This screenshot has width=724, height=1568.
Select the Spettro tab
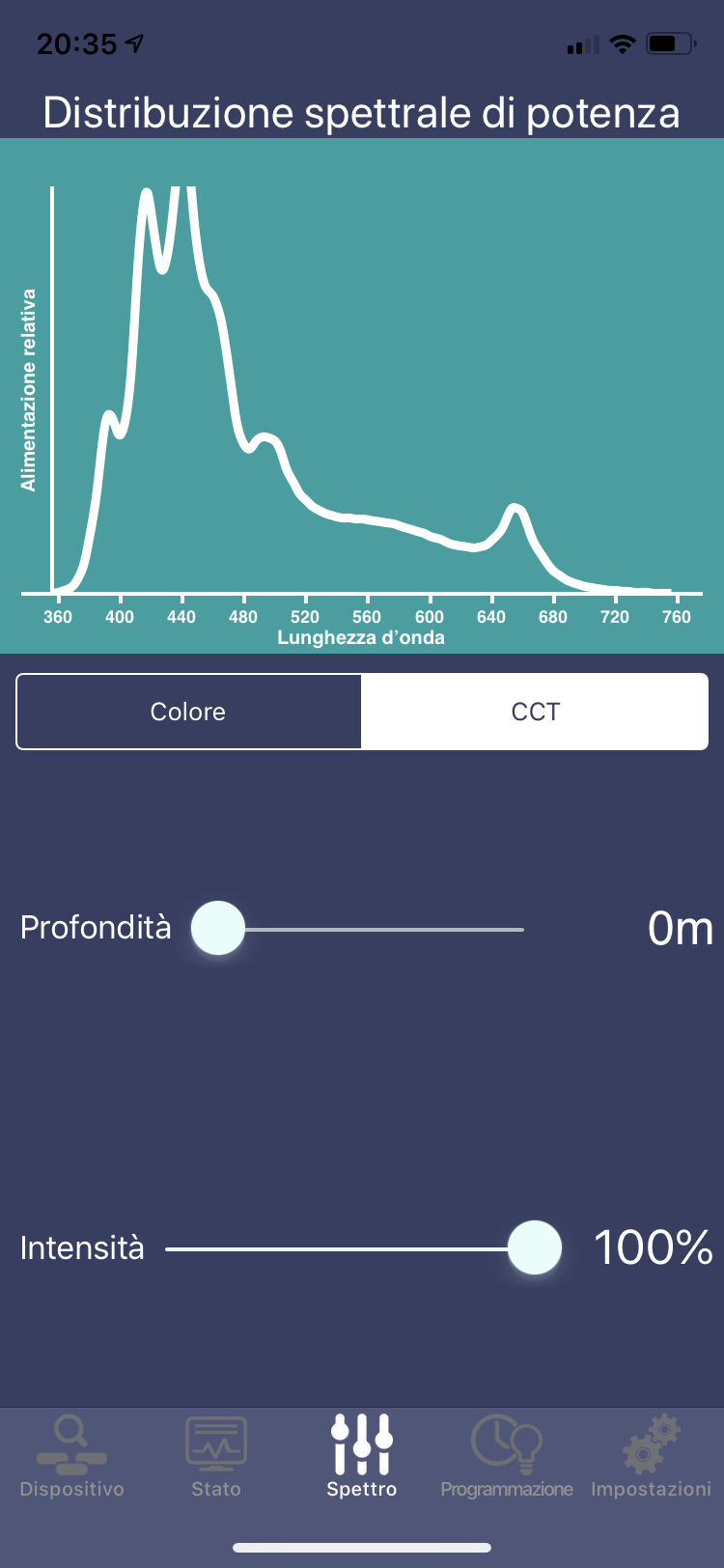(x=362, y=1456)
